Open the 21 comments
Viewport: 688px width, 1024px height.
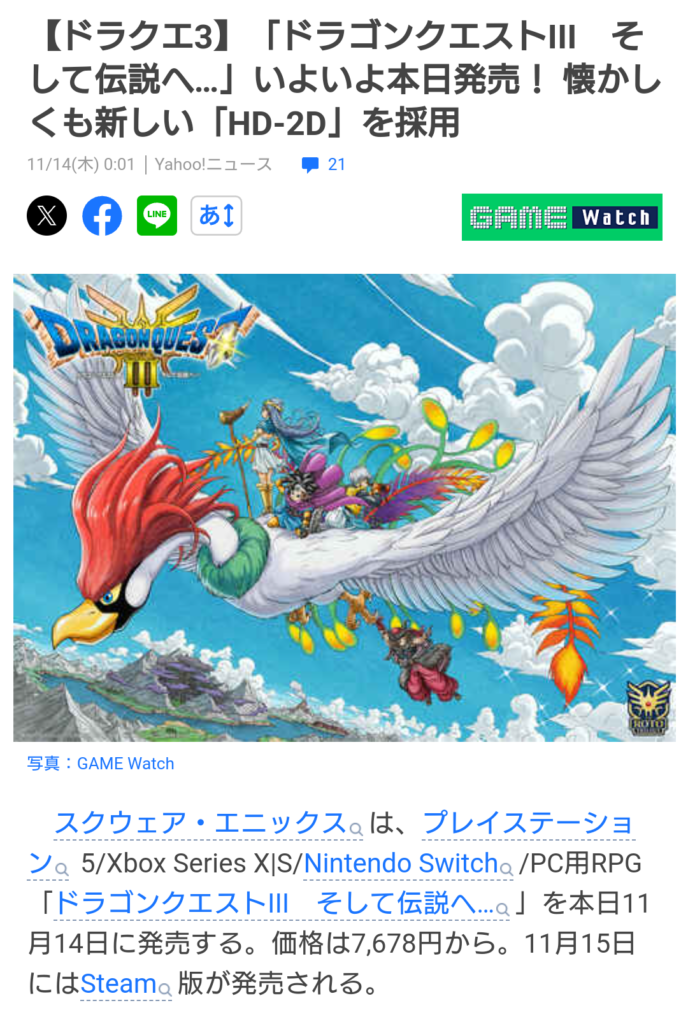point(324,165)
